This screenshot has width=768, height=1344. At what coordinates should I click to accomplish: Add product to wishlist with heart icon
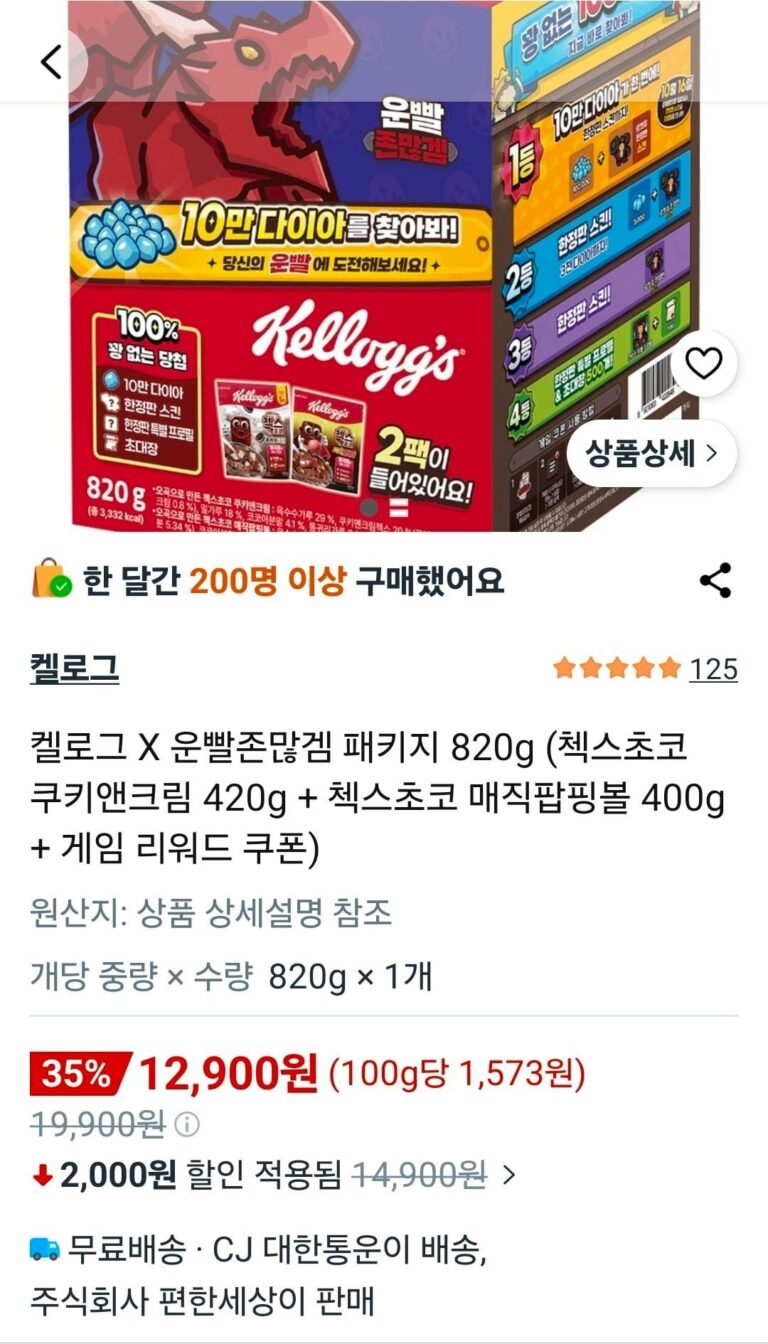pos(704,364)
